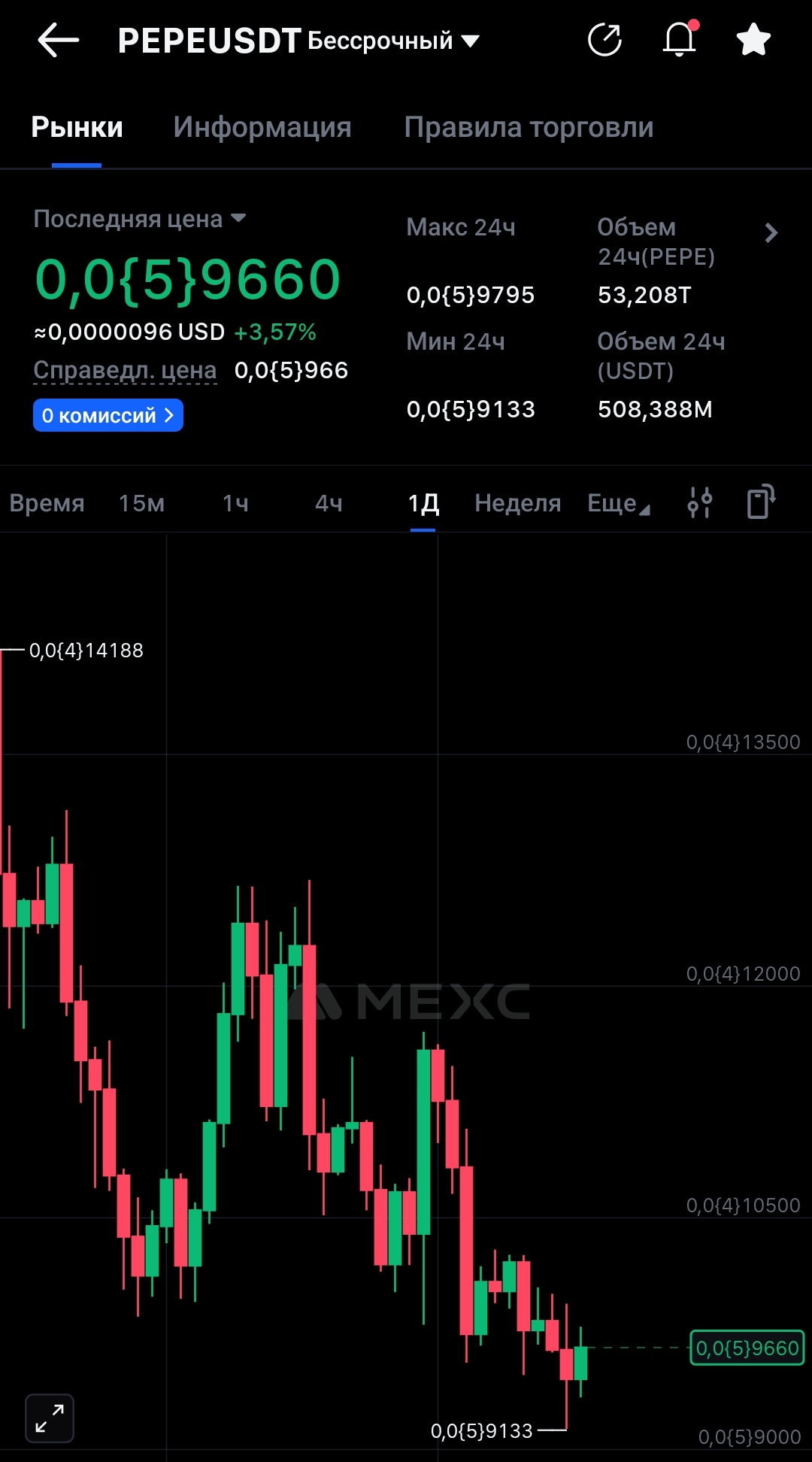Tap the 0 комиссий button
This screenshot has width=812, height=1462.
pyautogui.click(x=108, y=415)
